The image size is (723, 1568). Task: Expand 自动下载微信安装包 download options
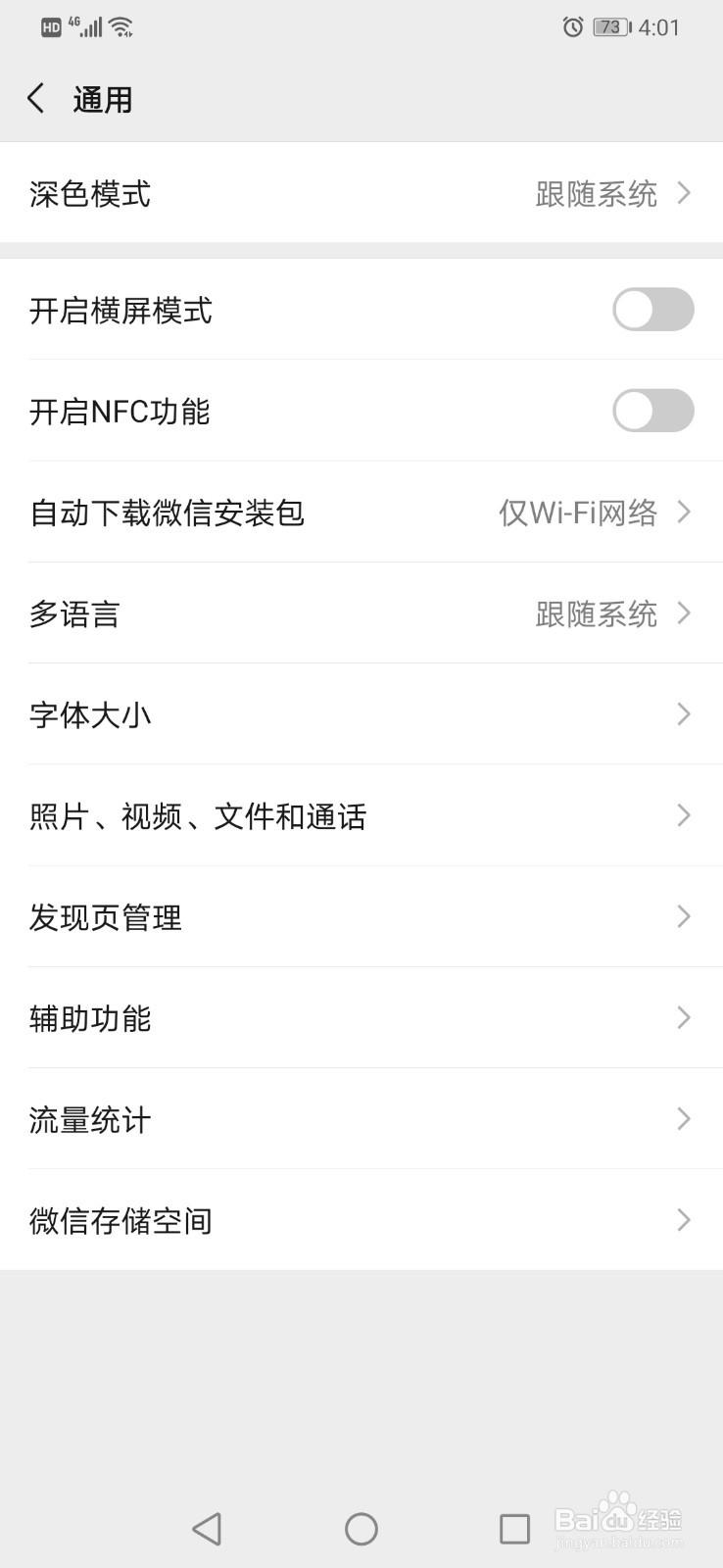[361, 513]
